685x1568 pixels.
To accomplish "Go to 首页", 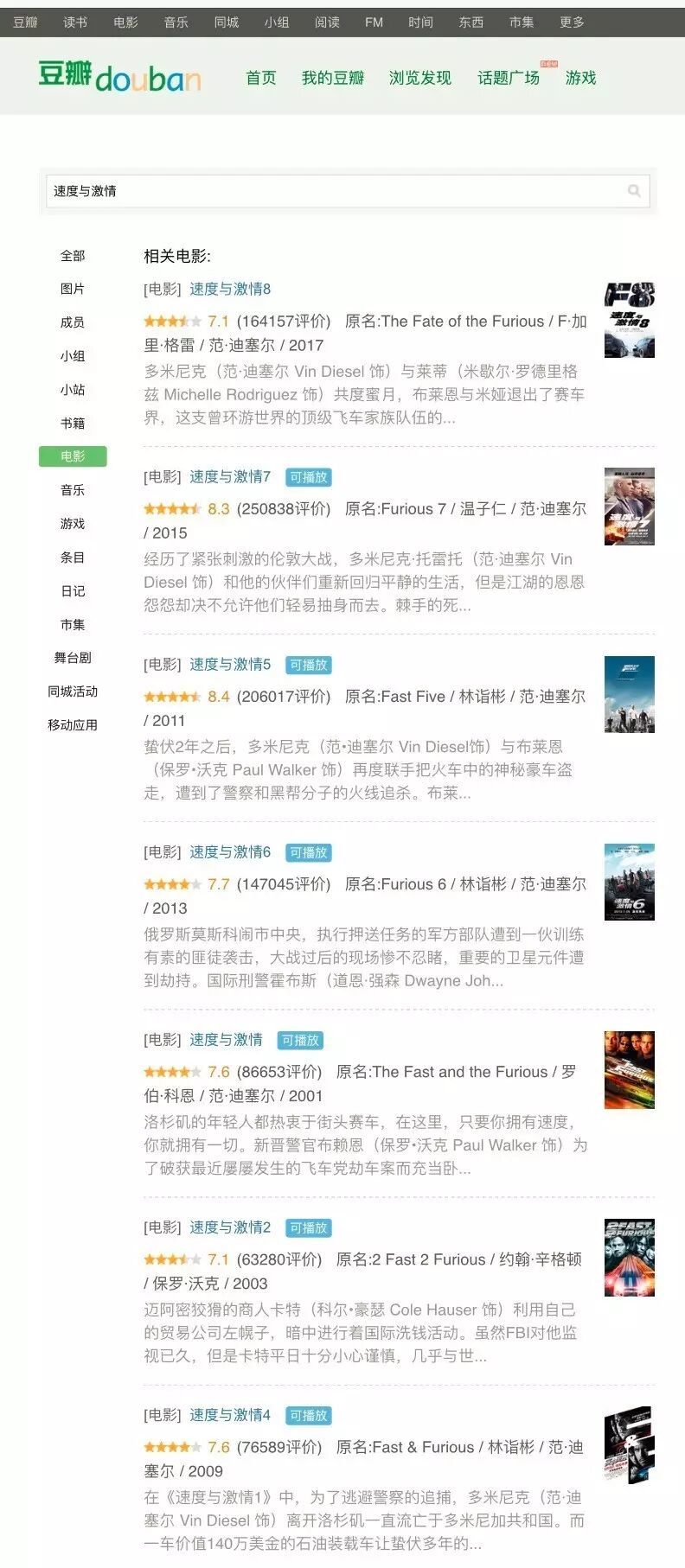I will pyautogui.click(x=260, y=78).
